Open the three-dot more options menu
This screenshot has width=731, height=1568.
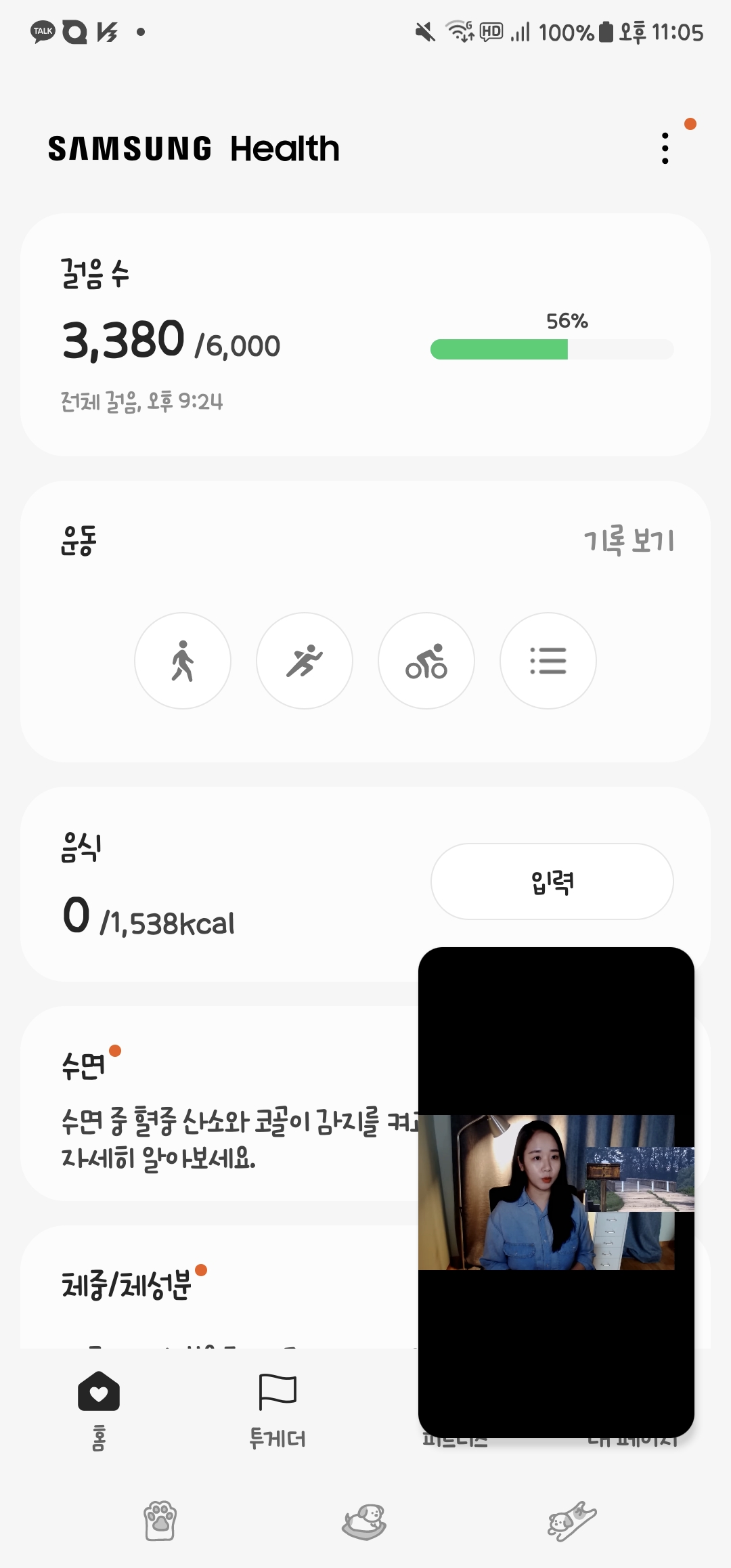pos(665,148)
